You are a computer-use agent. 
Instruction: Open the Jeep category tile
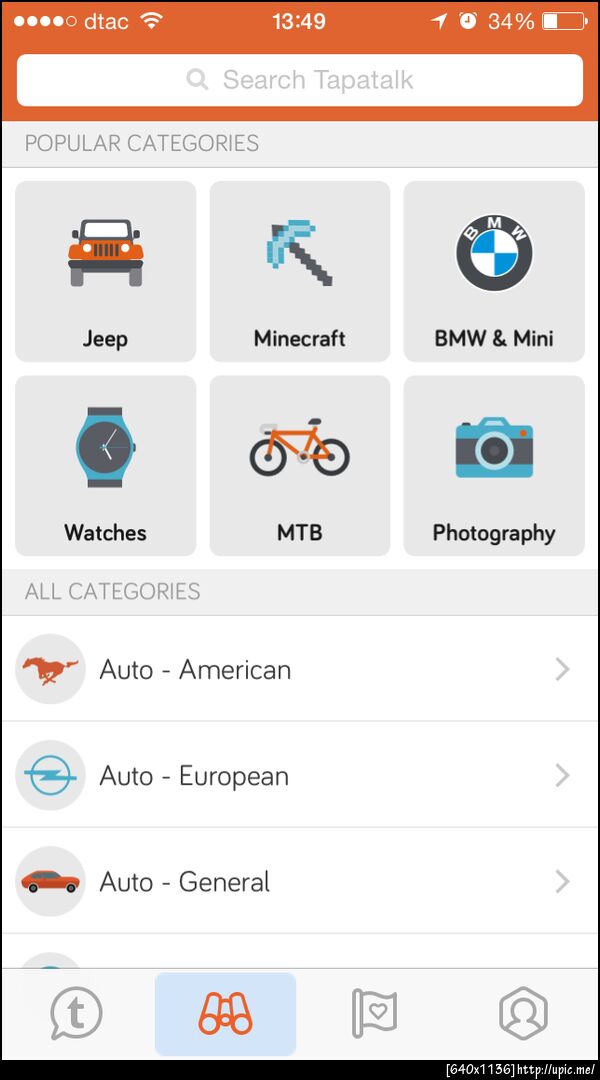[x=105, y=271]
